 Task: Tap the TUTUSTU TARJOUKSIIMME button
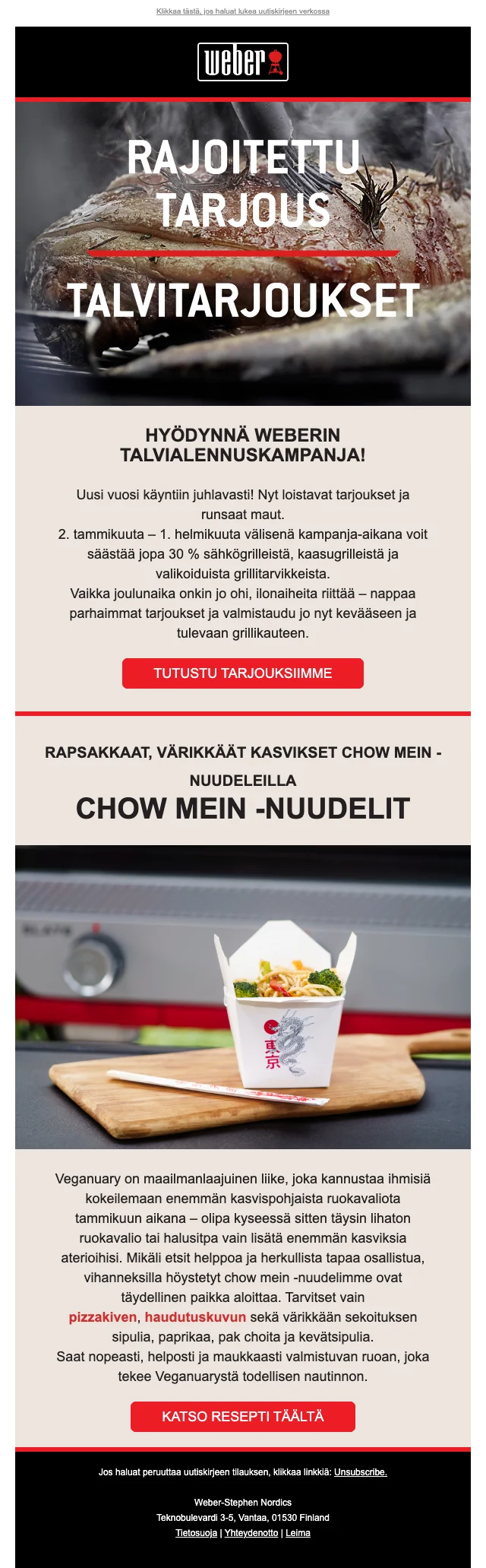click(242, 673)
